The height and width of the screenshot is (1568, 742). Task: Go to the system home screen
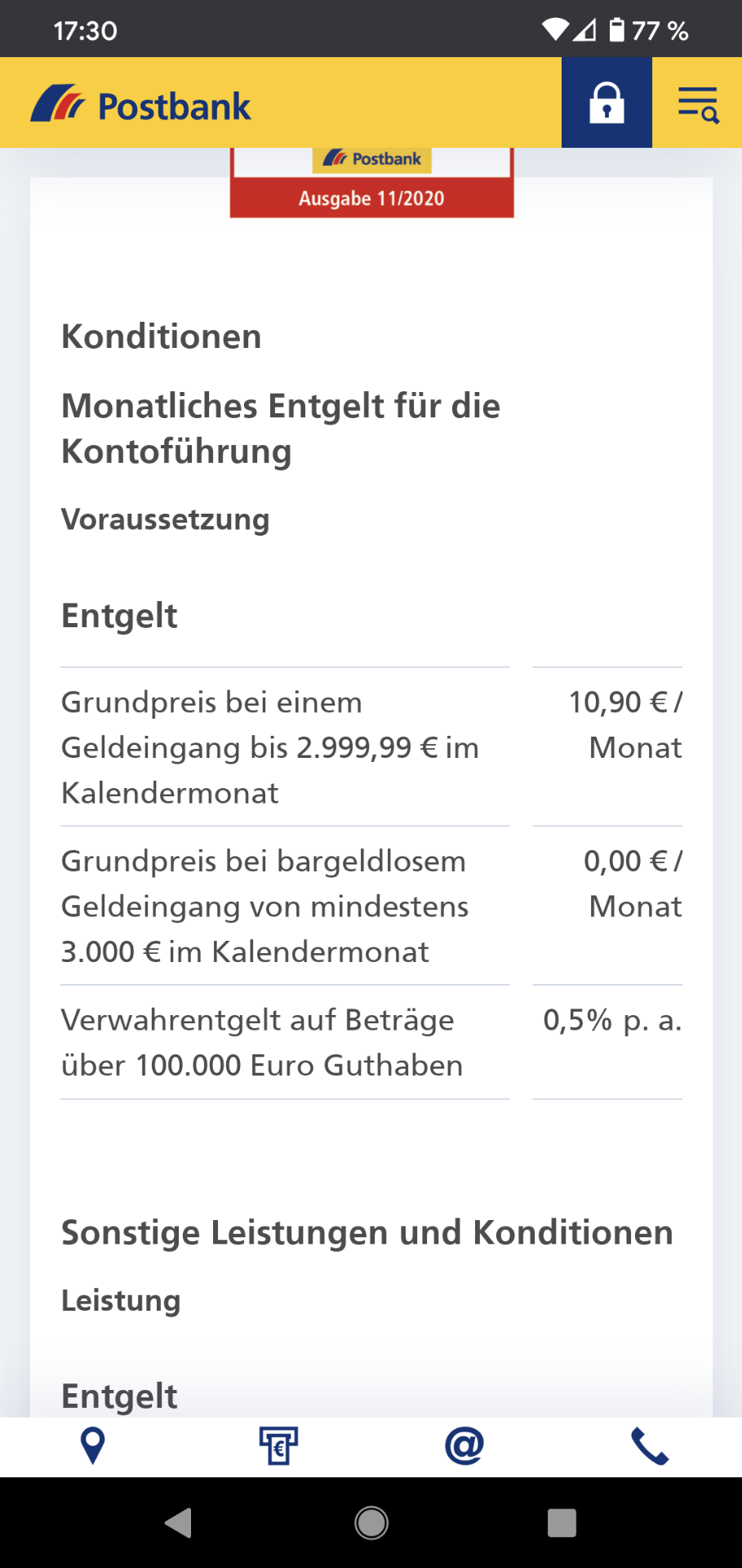pos(371,1523)
